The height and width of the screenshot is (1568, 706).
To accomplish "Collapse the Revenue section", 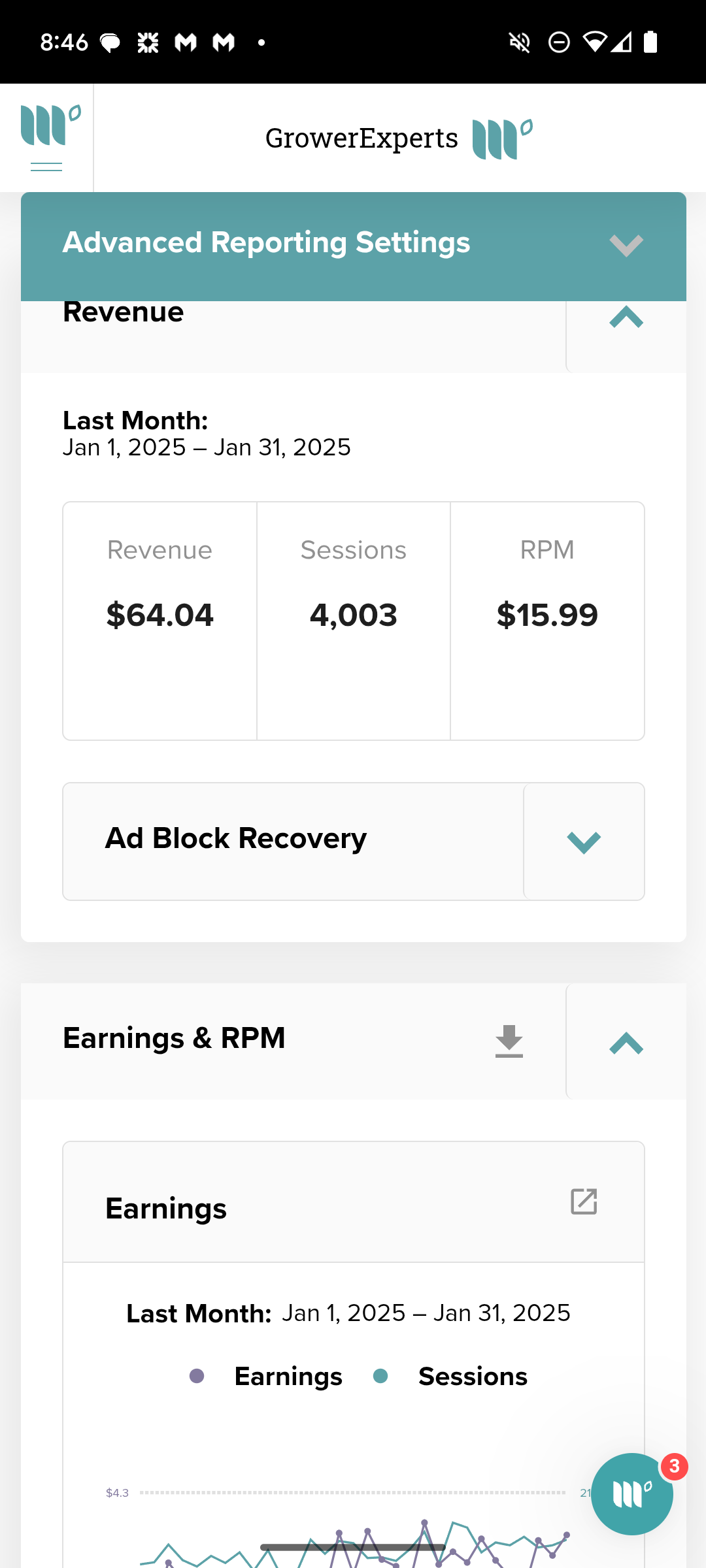I will [626, 318].
